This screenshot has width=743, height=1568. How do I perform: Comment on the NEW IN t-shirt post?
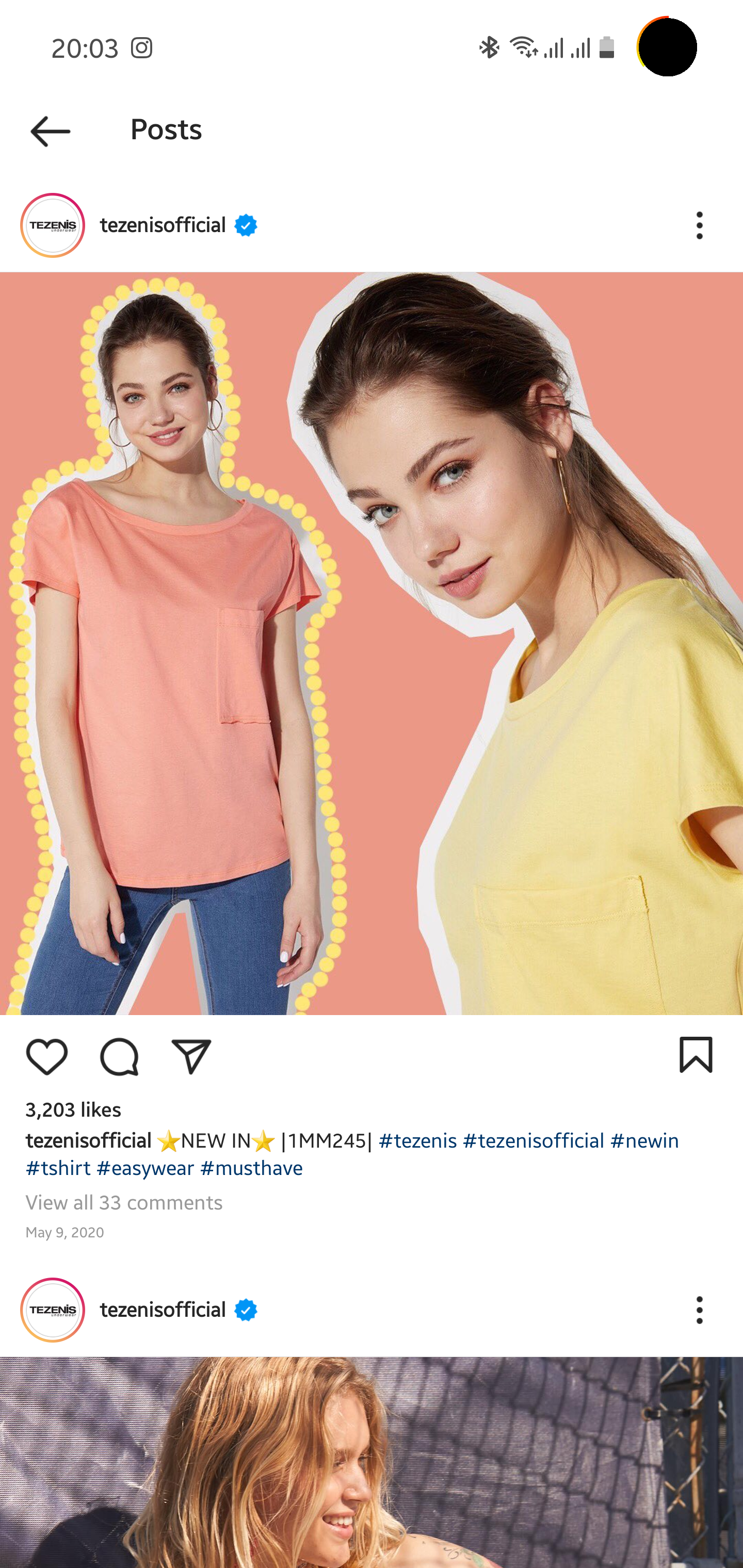click(119, 1056)
